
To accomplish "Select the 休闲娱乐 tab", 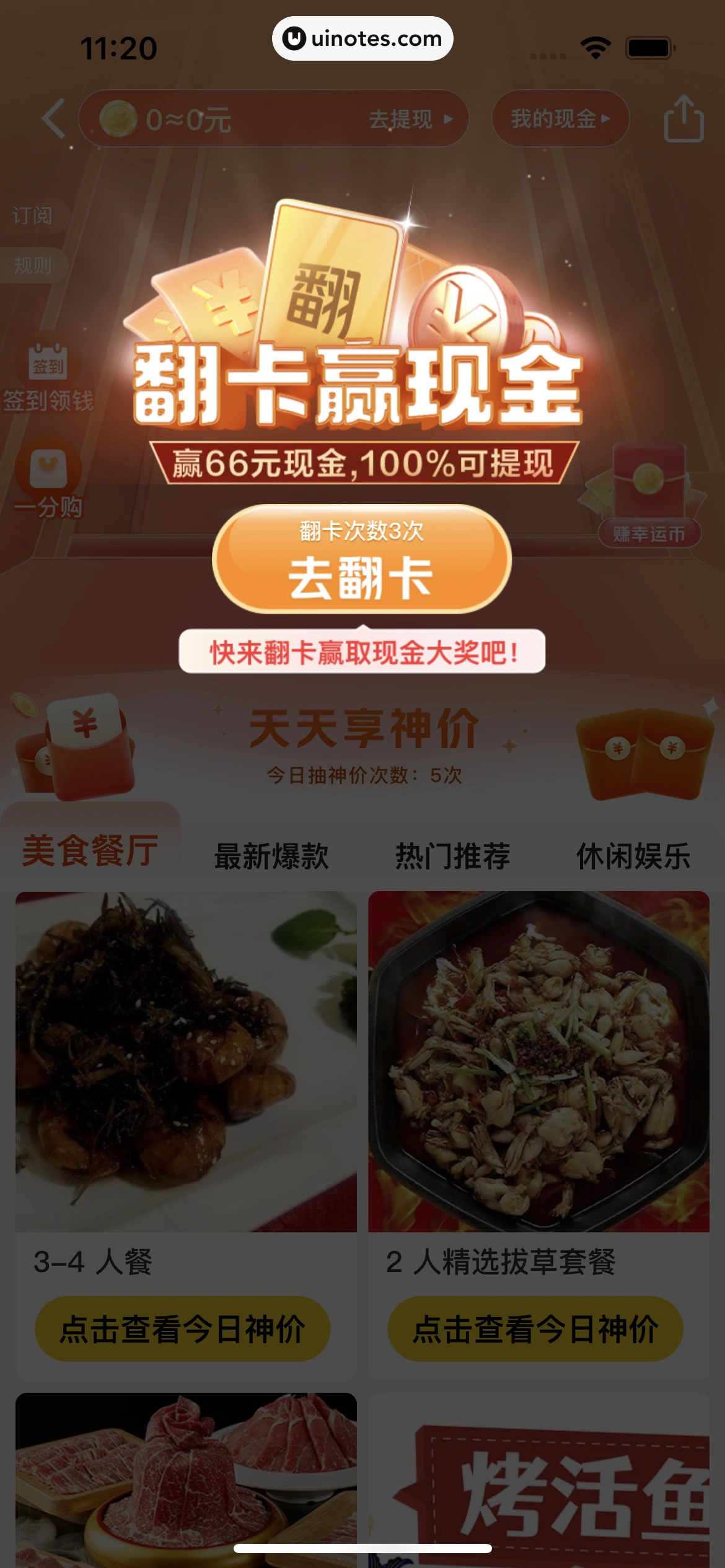I will [633, 856].
